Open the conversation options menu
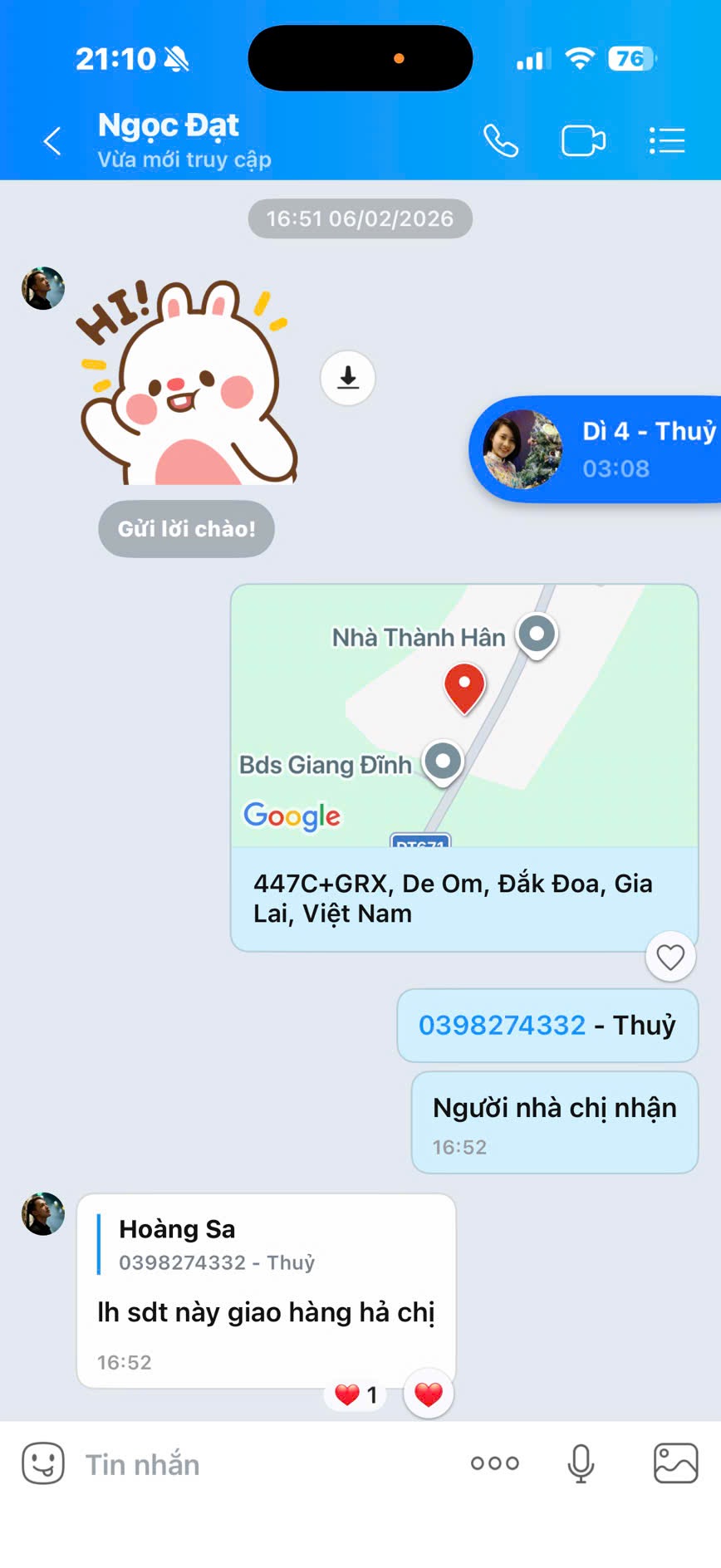The height and width of the screenshot is (1568, 721). pyautogui.click(x=666, y=140)
